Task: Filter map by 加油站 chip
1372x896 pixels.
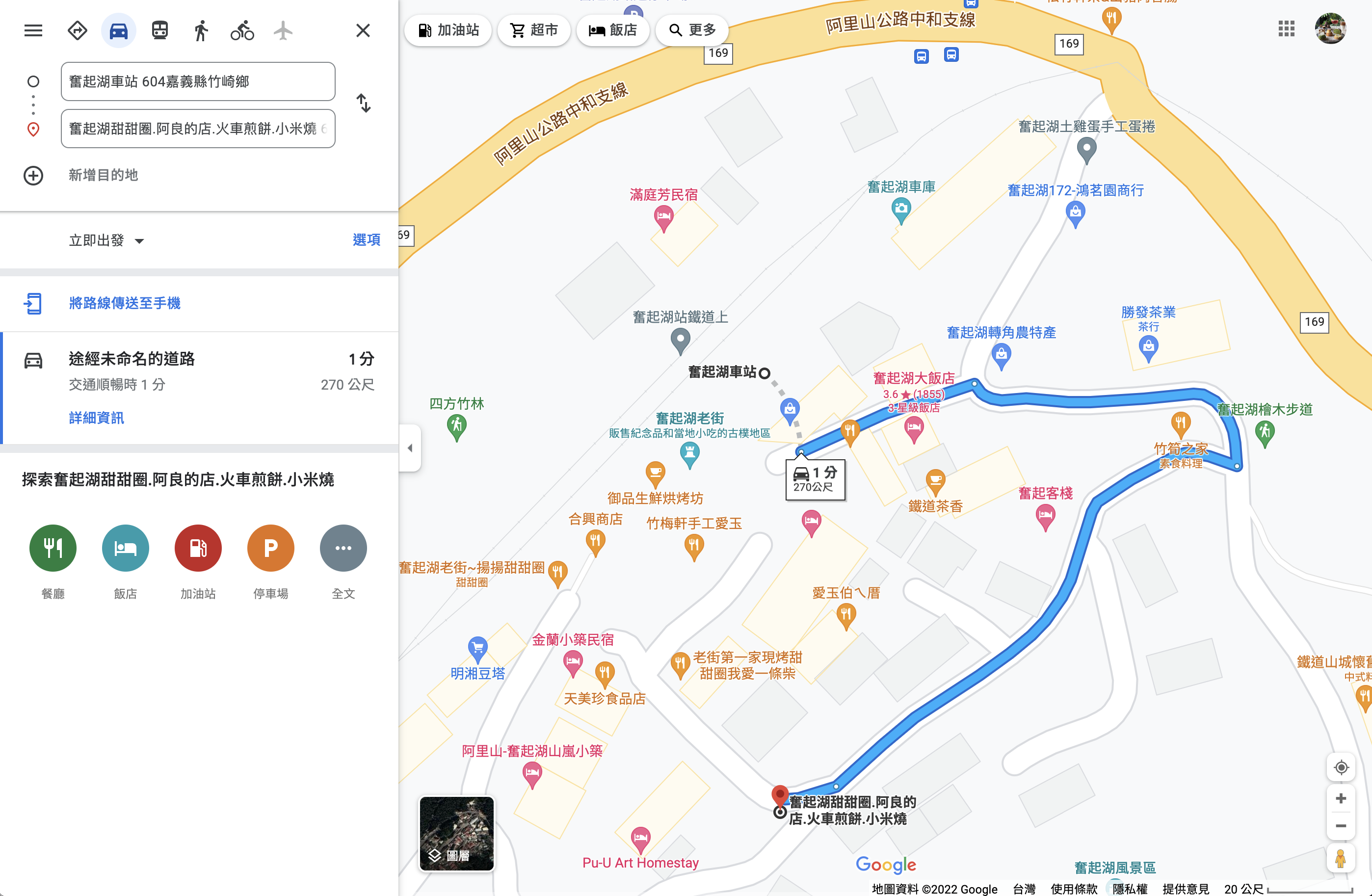Action: (449, 30)
